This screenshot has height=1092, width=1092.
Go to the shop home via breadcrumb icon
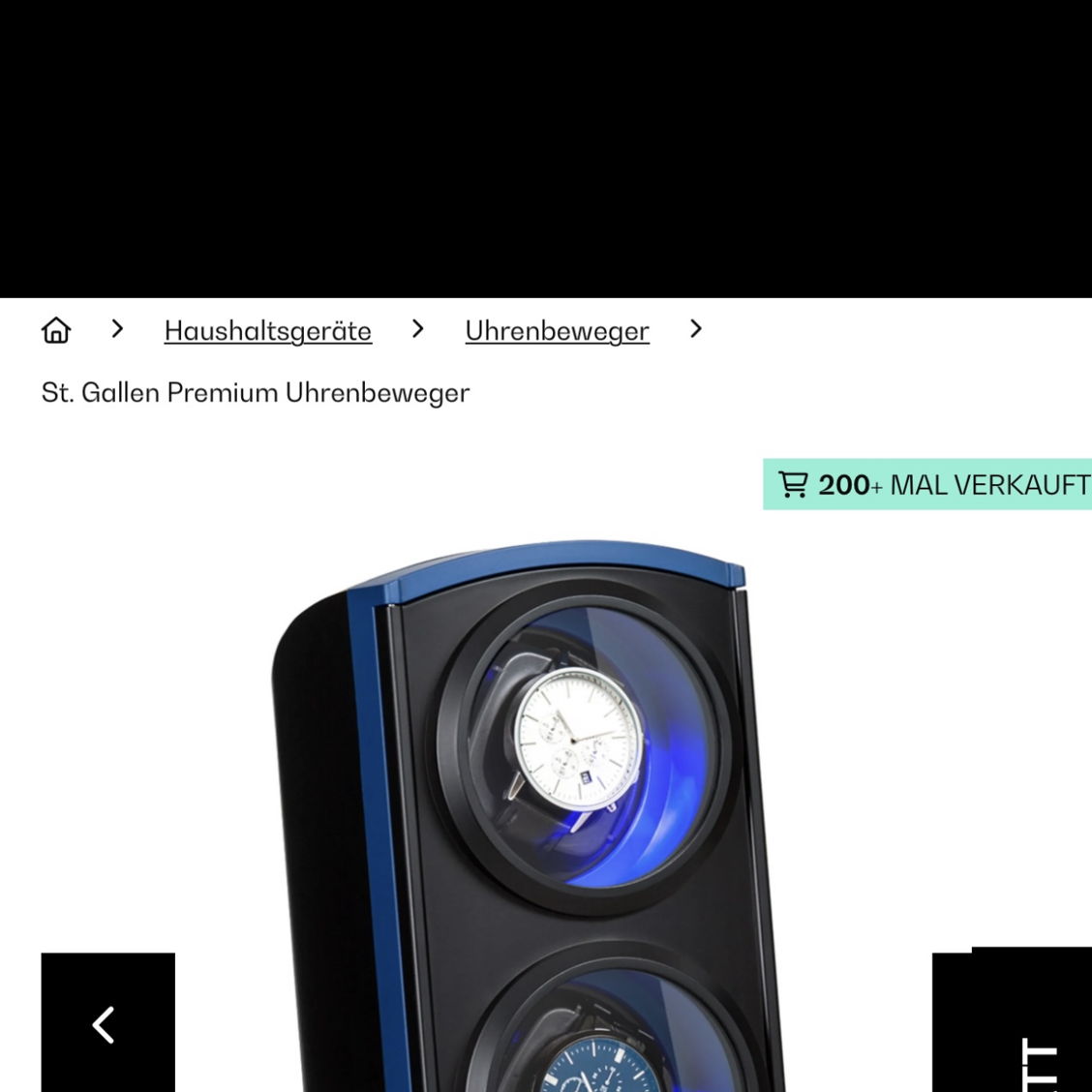click(56, 330)
